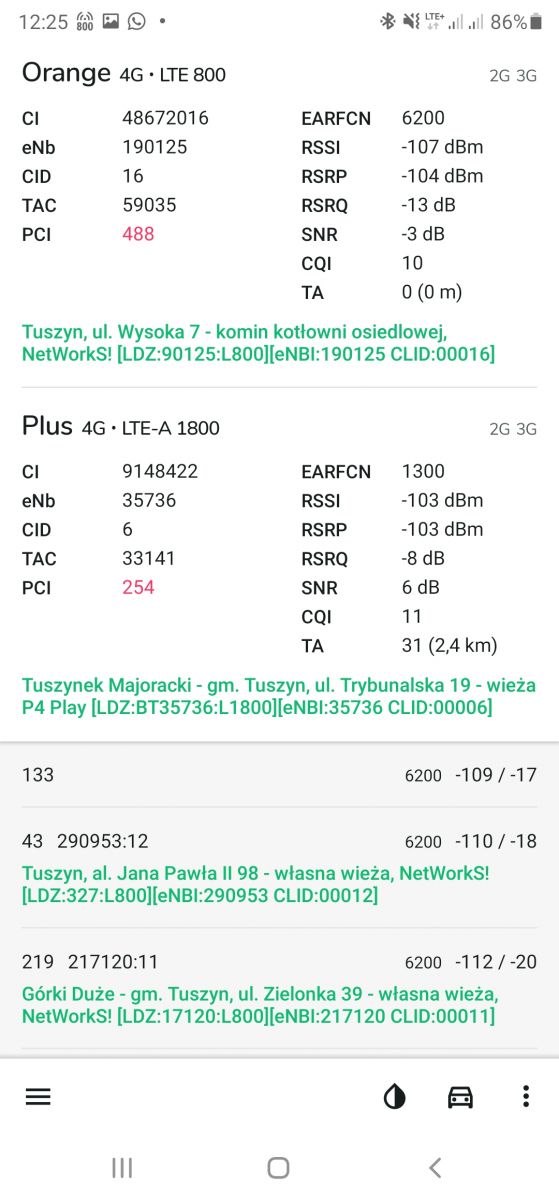Select neighbor cell with PCI 133

coord(279,775)
